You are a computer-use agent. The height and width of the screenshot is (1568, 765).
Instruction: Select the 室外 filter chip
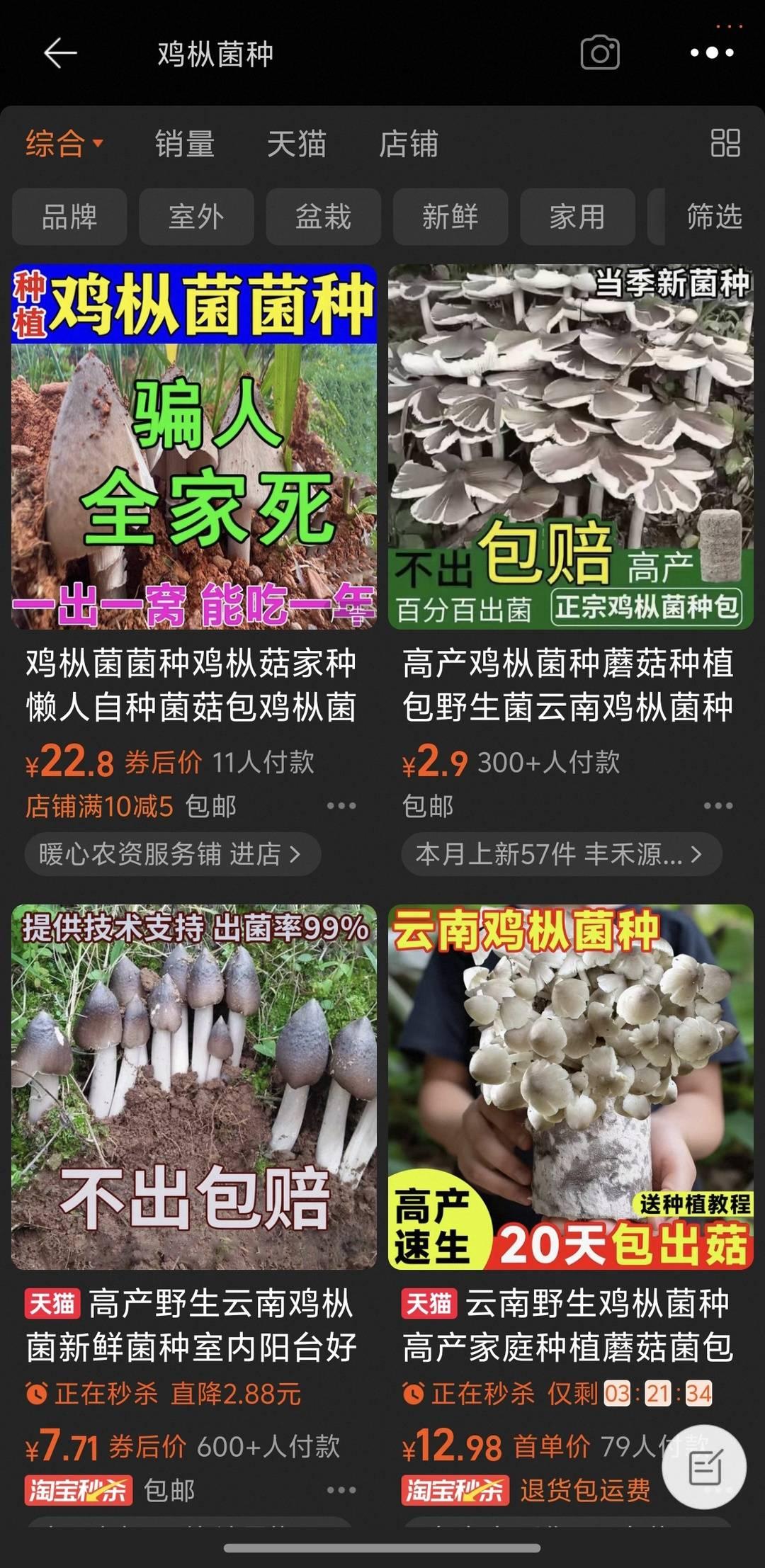[x=196, y=217]
